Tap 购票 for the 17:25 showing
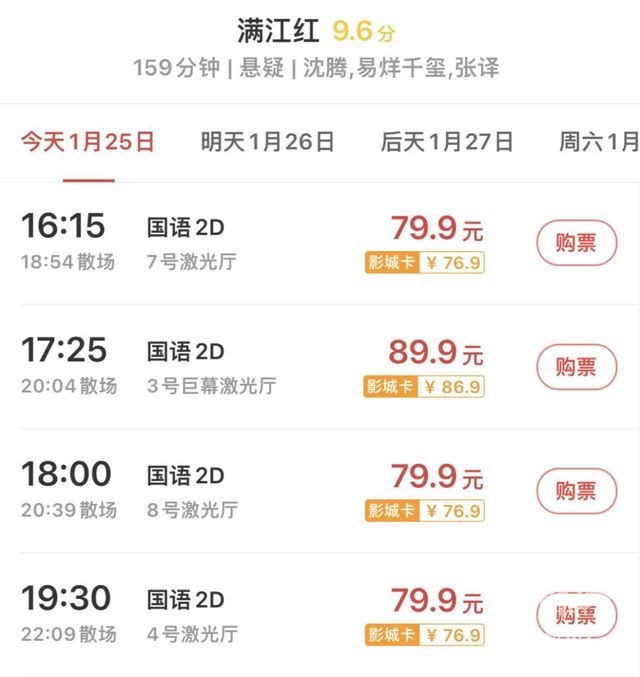Image resolution: width=640 pixels, height=677 pixels. click(x=576, y=367)
